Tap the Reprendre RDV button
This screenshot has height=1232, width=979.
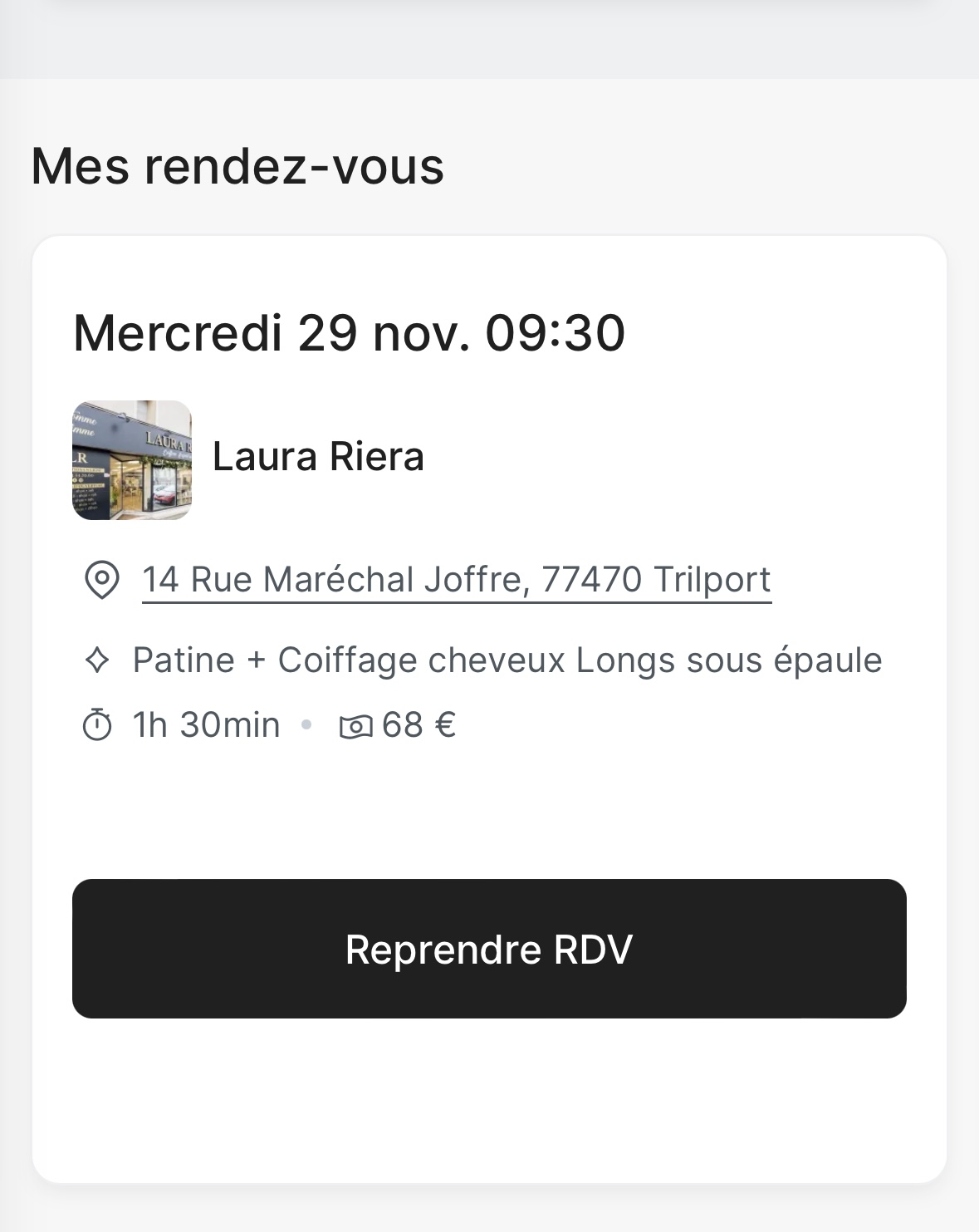489,948
